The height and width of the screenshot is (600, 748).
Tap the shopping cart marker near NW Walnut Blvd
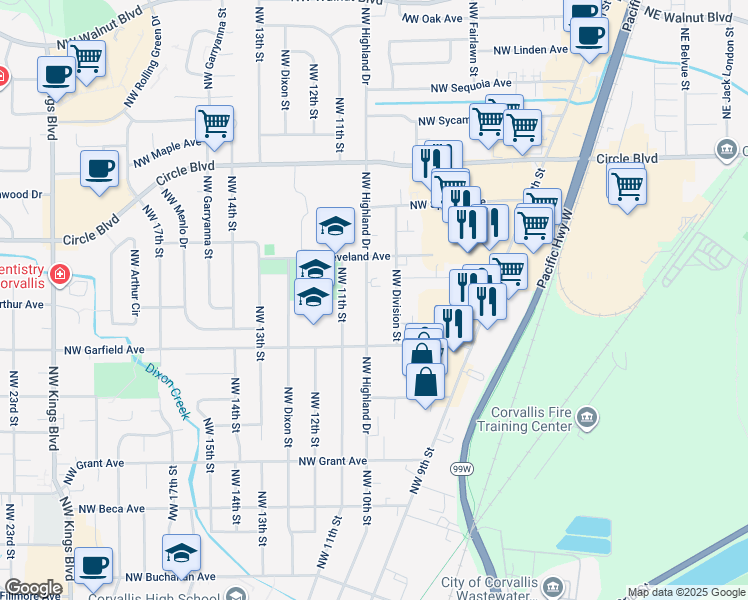pos(87,62)
